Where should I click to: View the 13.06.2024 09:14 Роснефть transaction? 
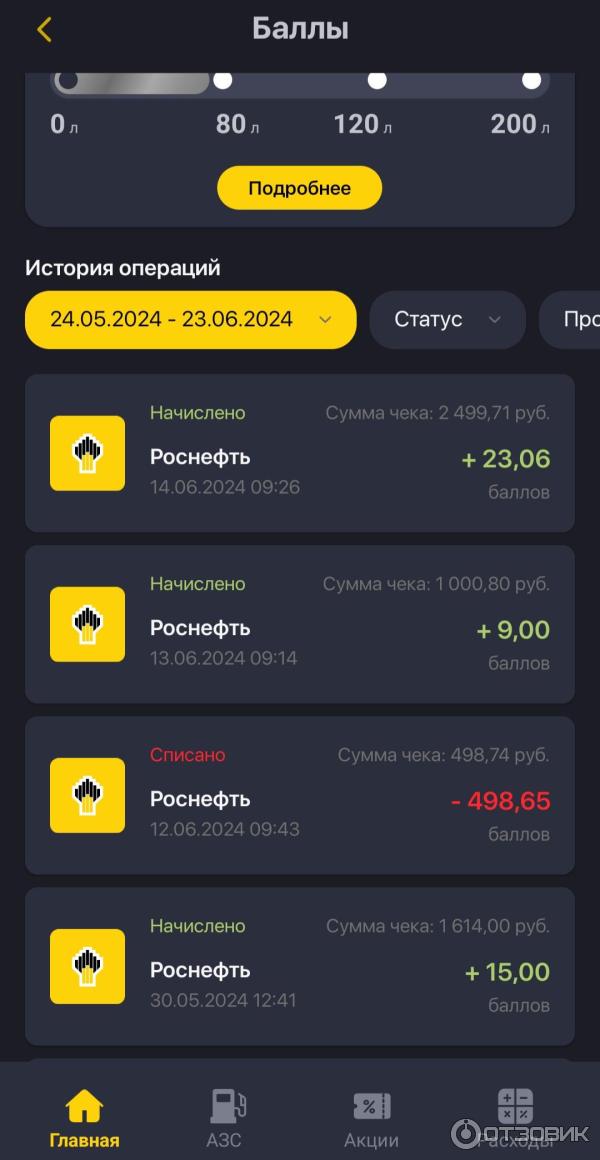point(299,624)
